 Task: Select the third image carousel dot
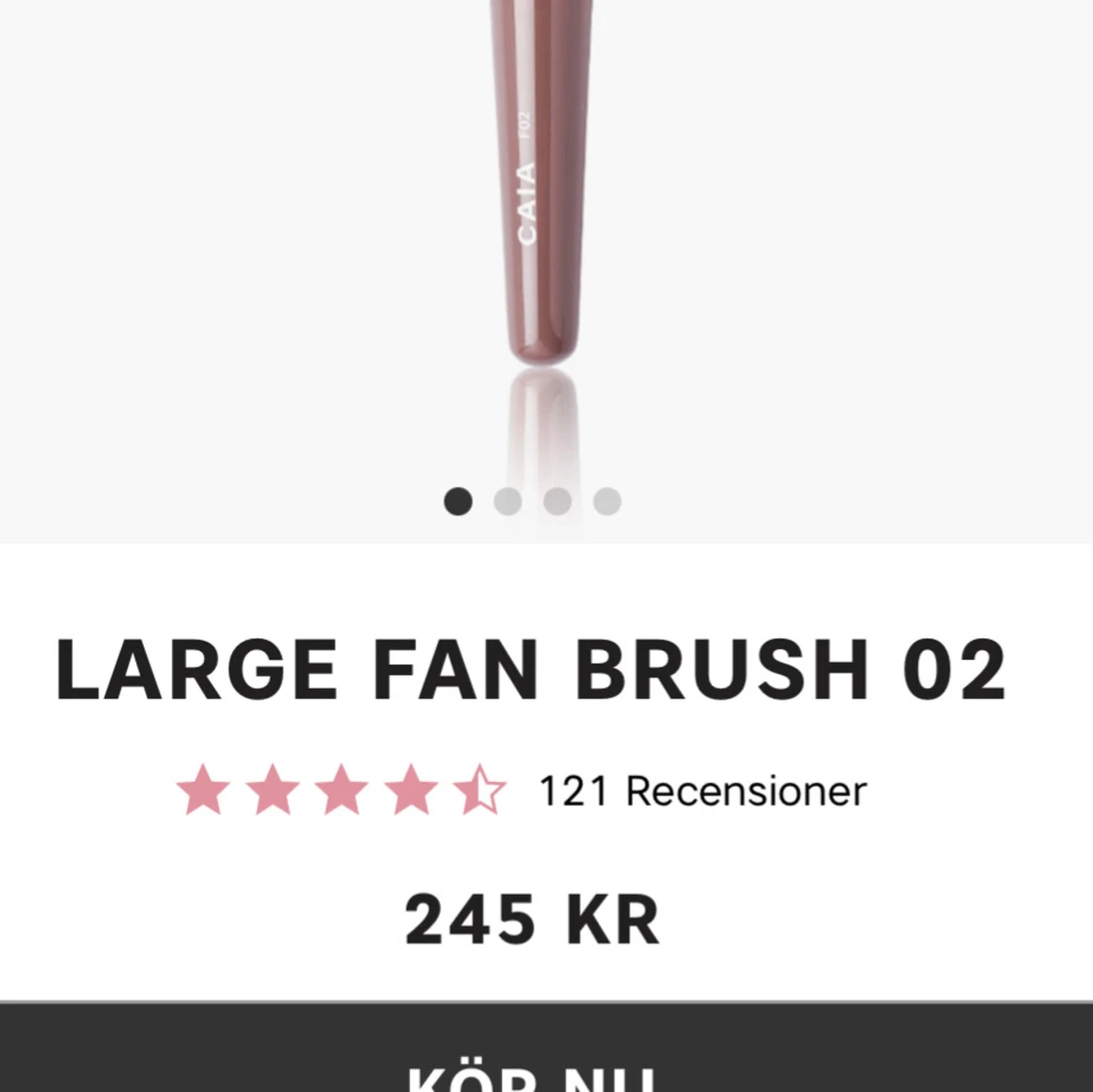(x=558, y=501)
